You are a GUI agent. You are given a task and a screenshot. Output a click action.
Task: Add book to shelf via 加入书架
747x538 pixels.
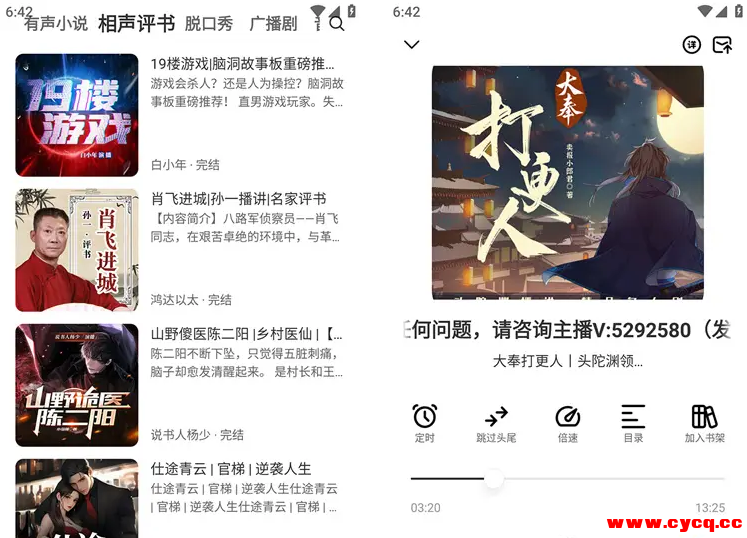[705, 423]
